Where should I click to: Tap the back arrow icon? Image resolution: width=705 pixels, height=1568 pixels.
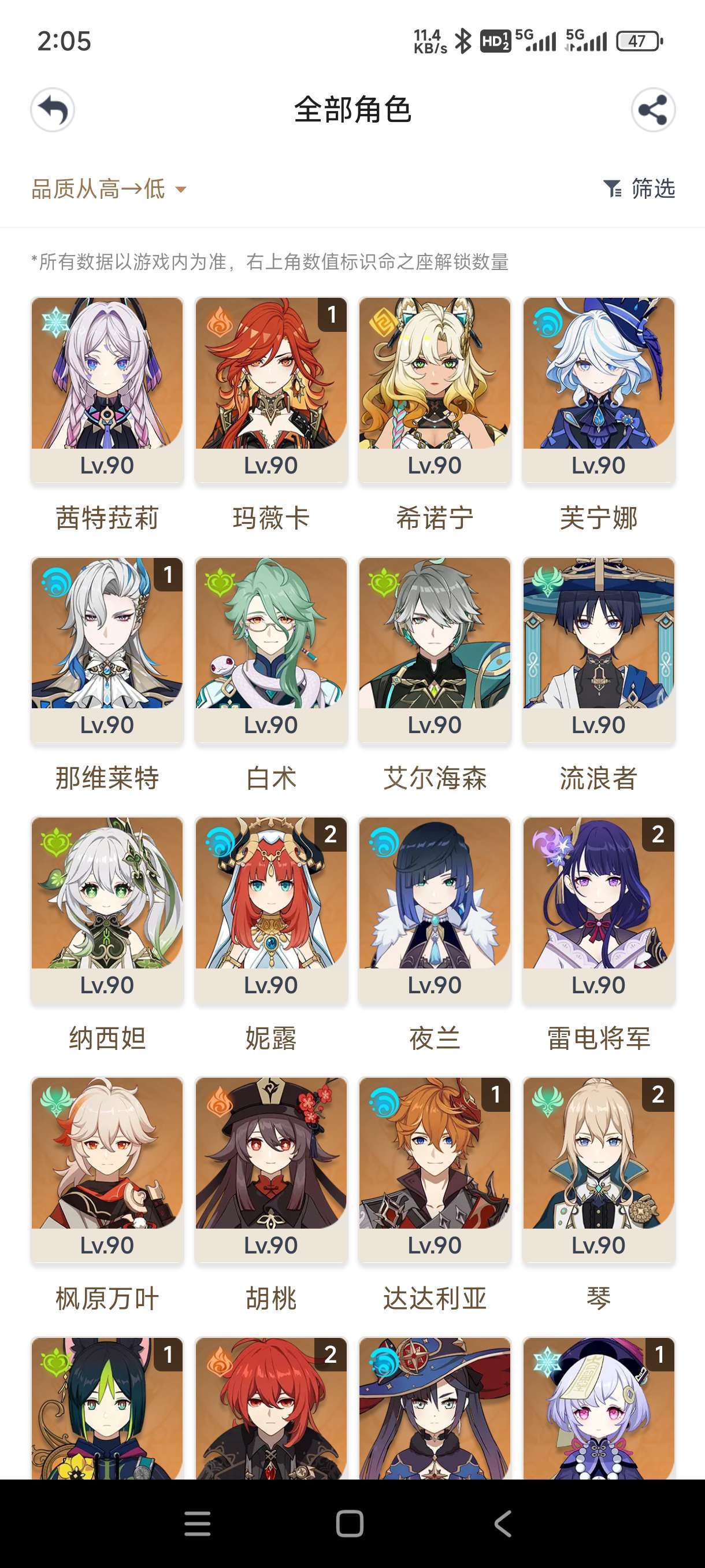pos(53,110)
